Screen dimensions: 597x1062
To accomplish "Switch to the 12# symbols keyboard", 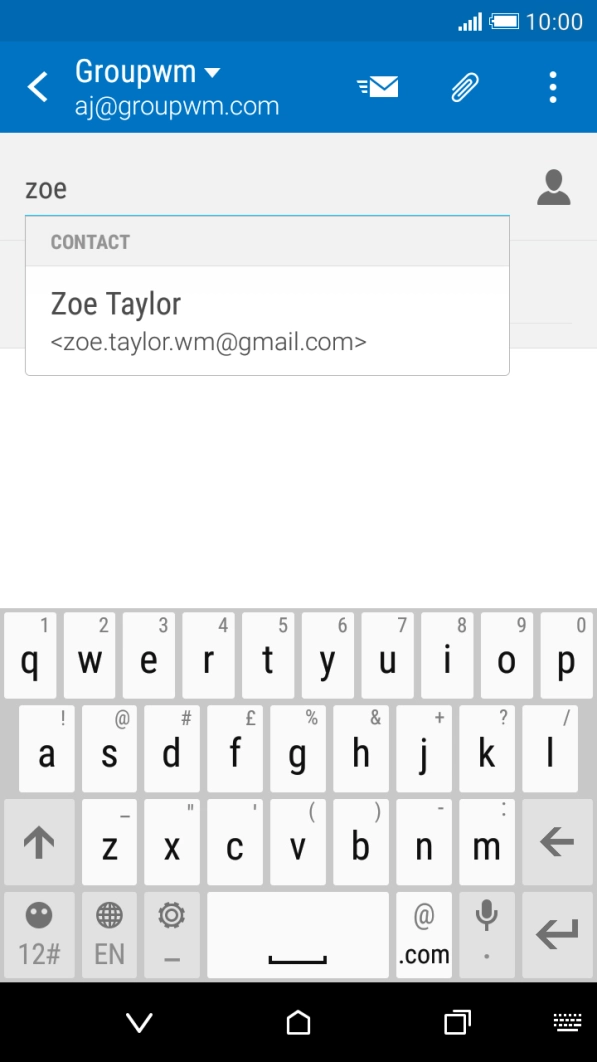I will tap(39, 935).
